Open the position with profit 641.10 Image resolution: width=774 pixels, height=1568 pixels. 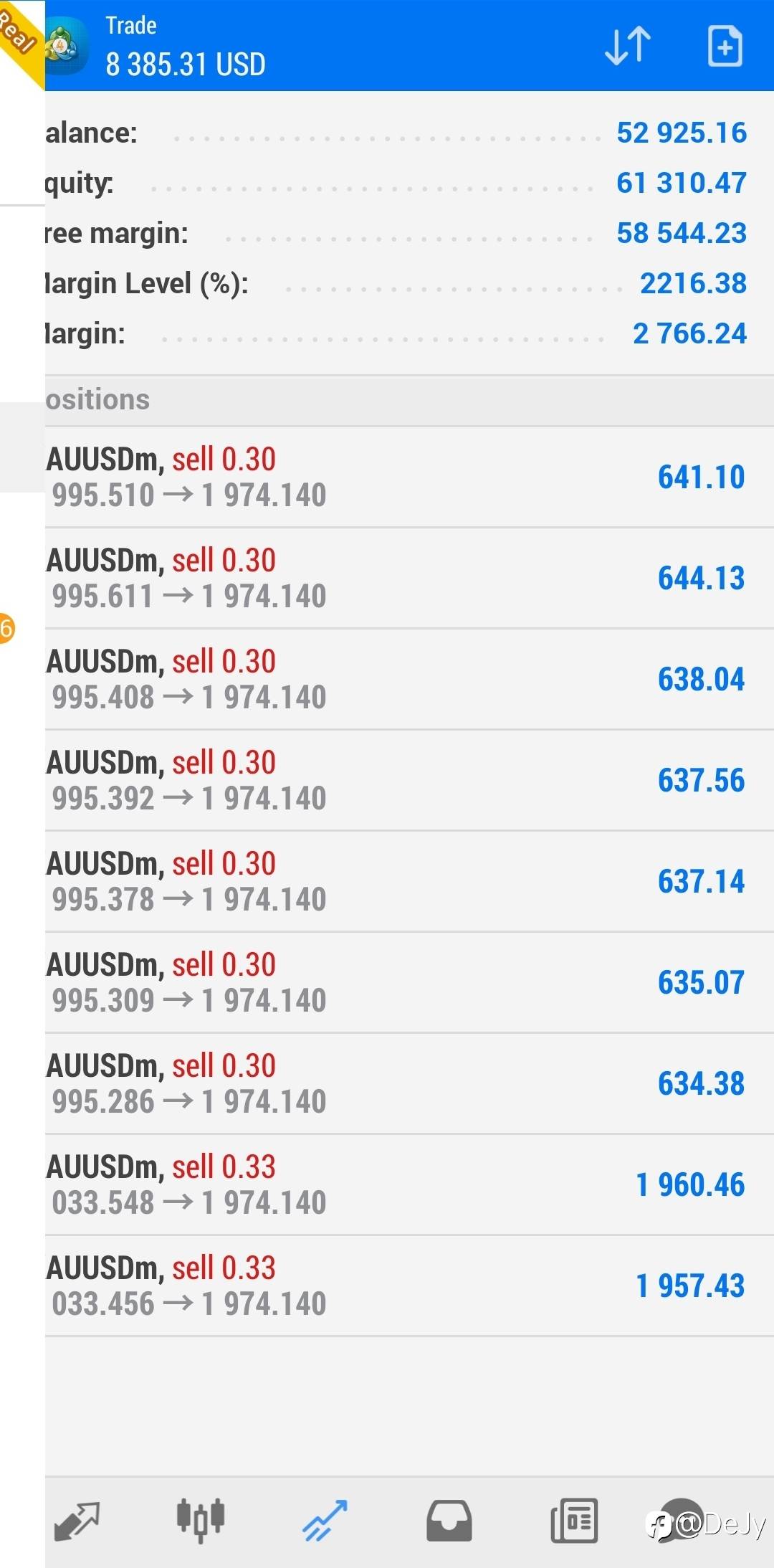click(x=408, y=477)
